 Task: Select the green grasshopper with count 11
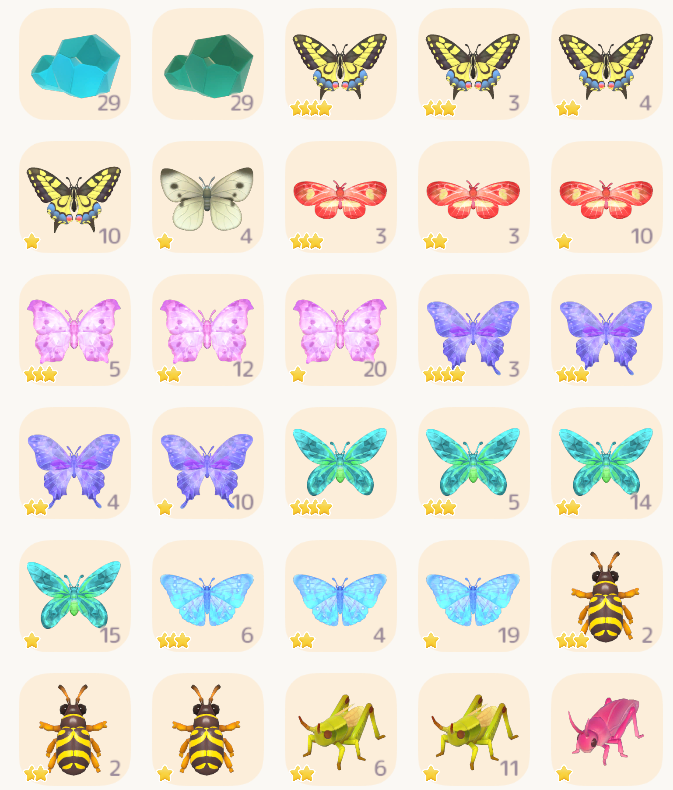(473, 729)
